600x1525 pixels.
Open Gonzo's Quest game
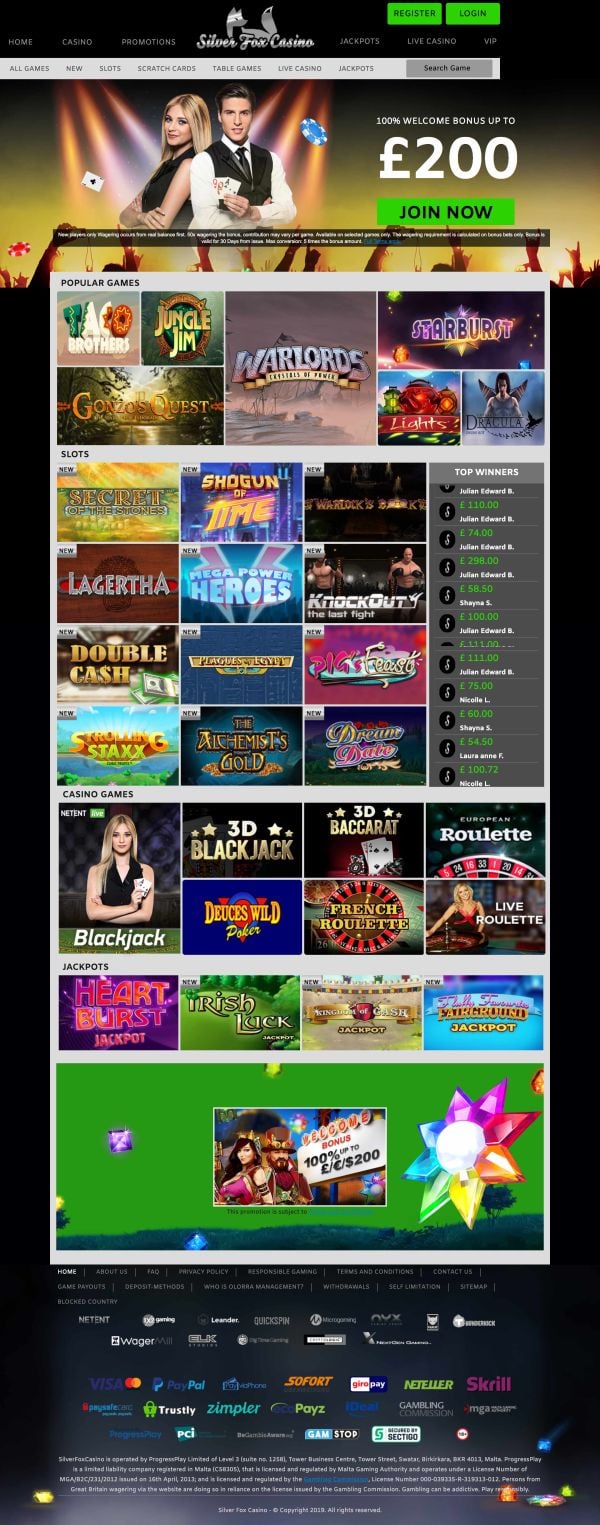click(140, 406)
